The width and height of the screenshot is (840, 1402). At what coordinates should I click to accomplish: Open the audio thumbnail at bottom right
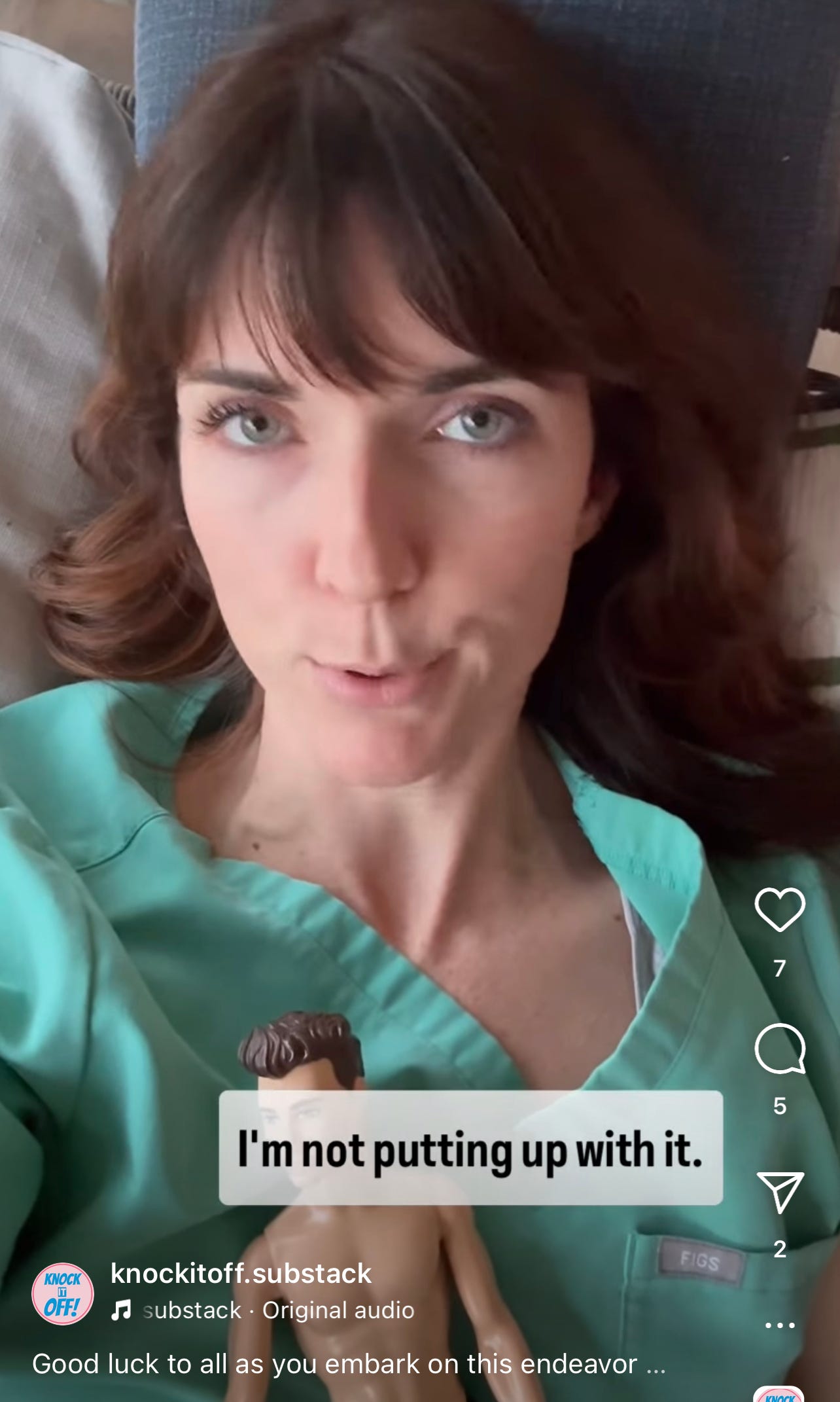coord(779,1393)
